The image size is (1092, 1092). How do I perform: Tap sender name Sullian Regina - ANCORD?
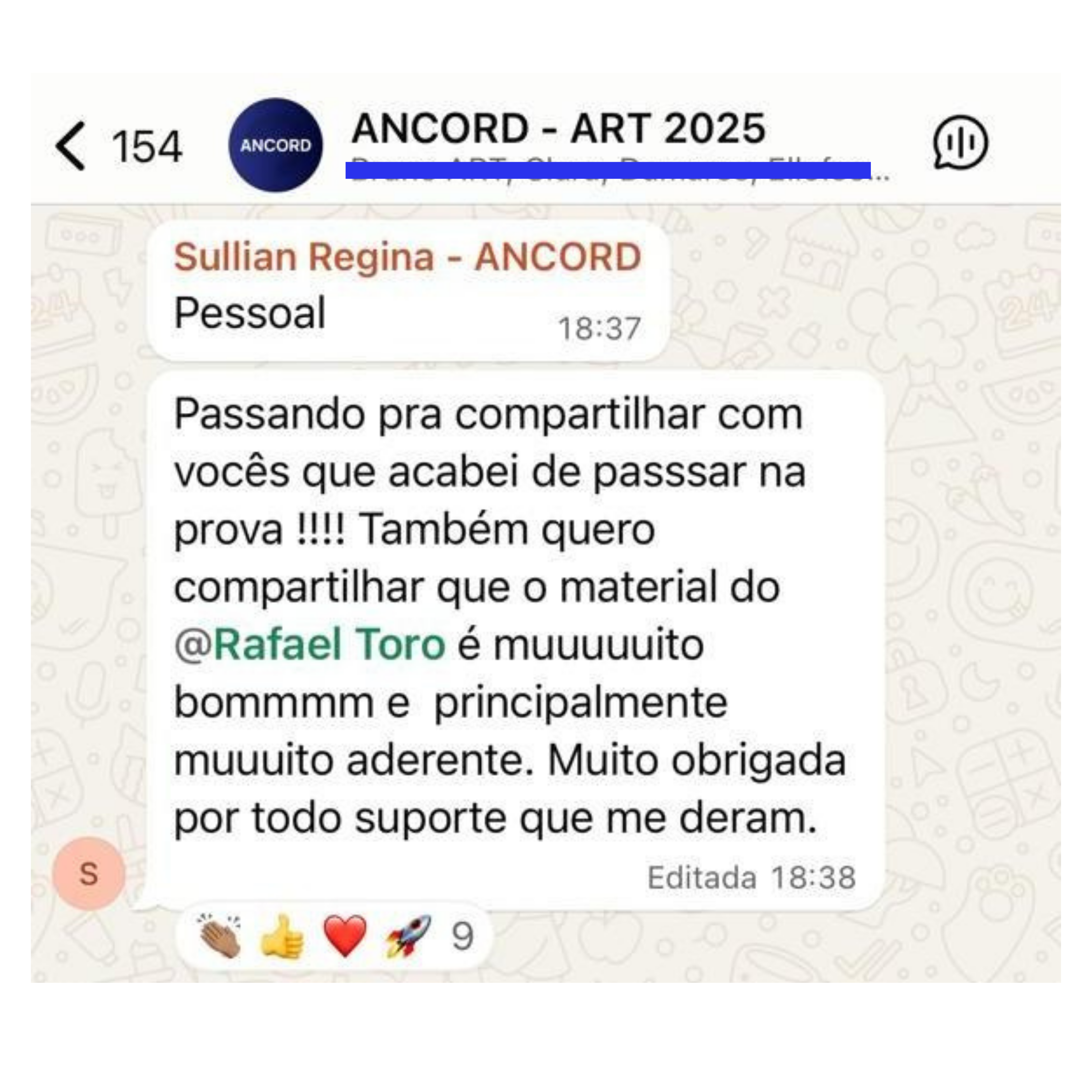point(407,258)
